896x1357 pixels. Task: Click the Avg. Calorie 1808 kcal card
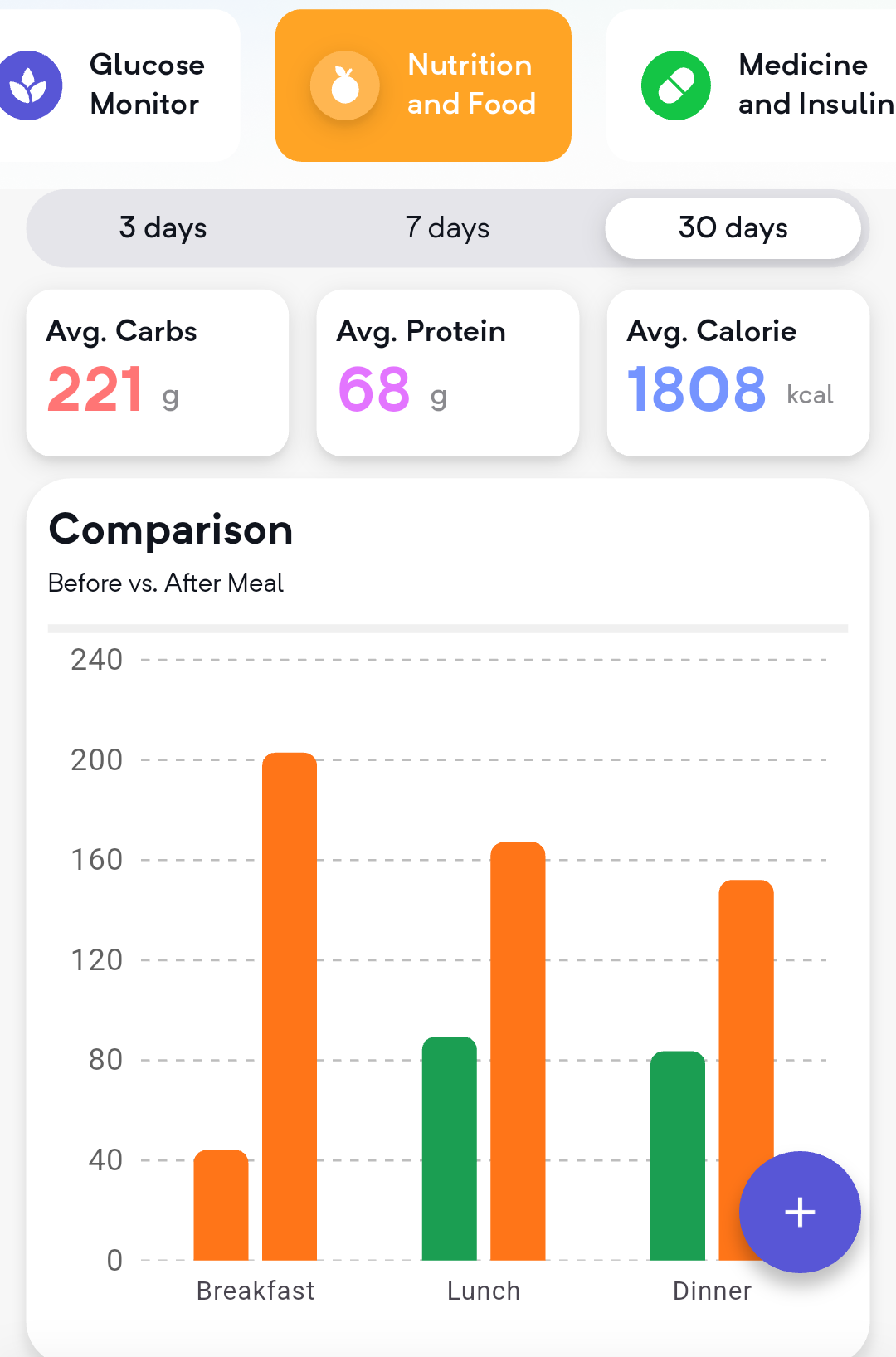738,373
